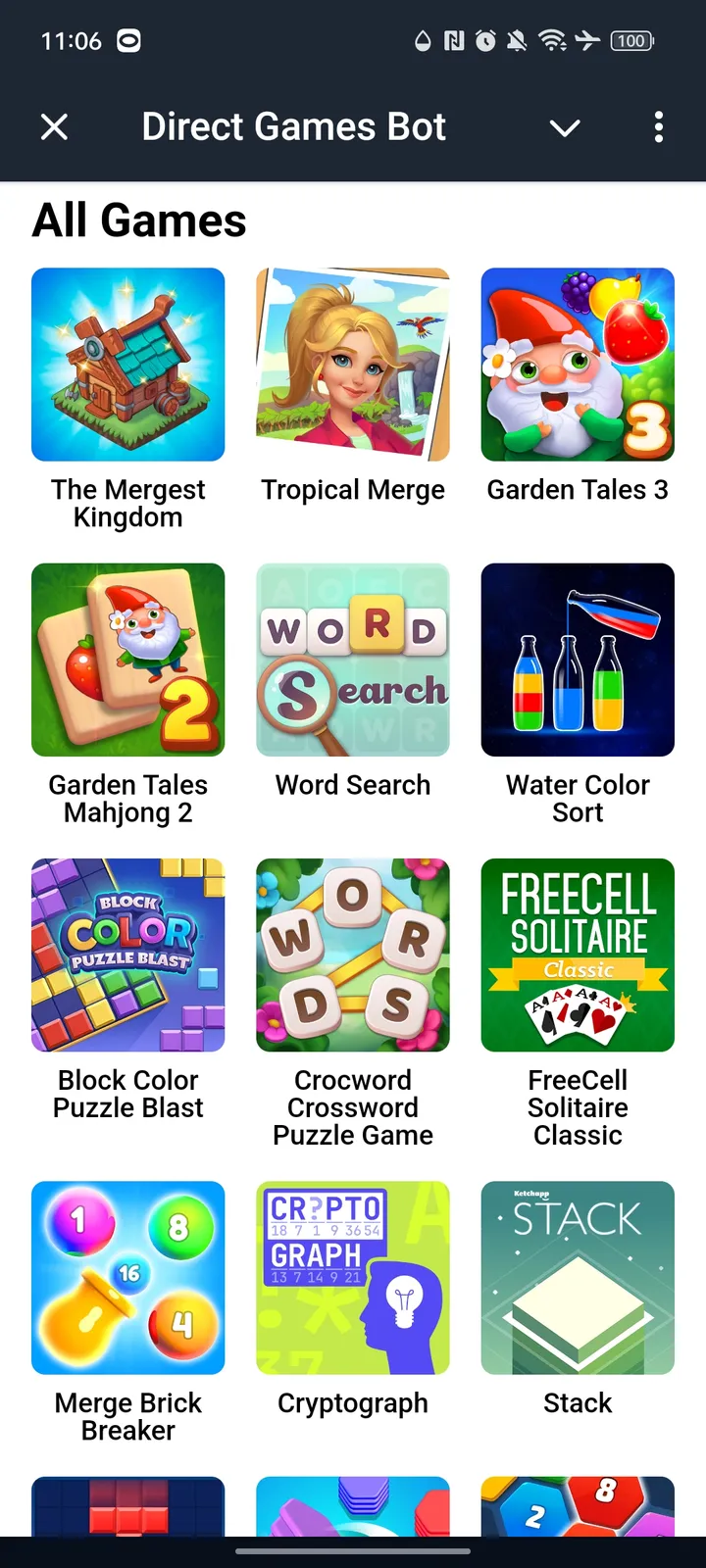The height and width of the screenshot is (1568, 706).
Task: Launch the Stack game
Action: [578, 1278]
